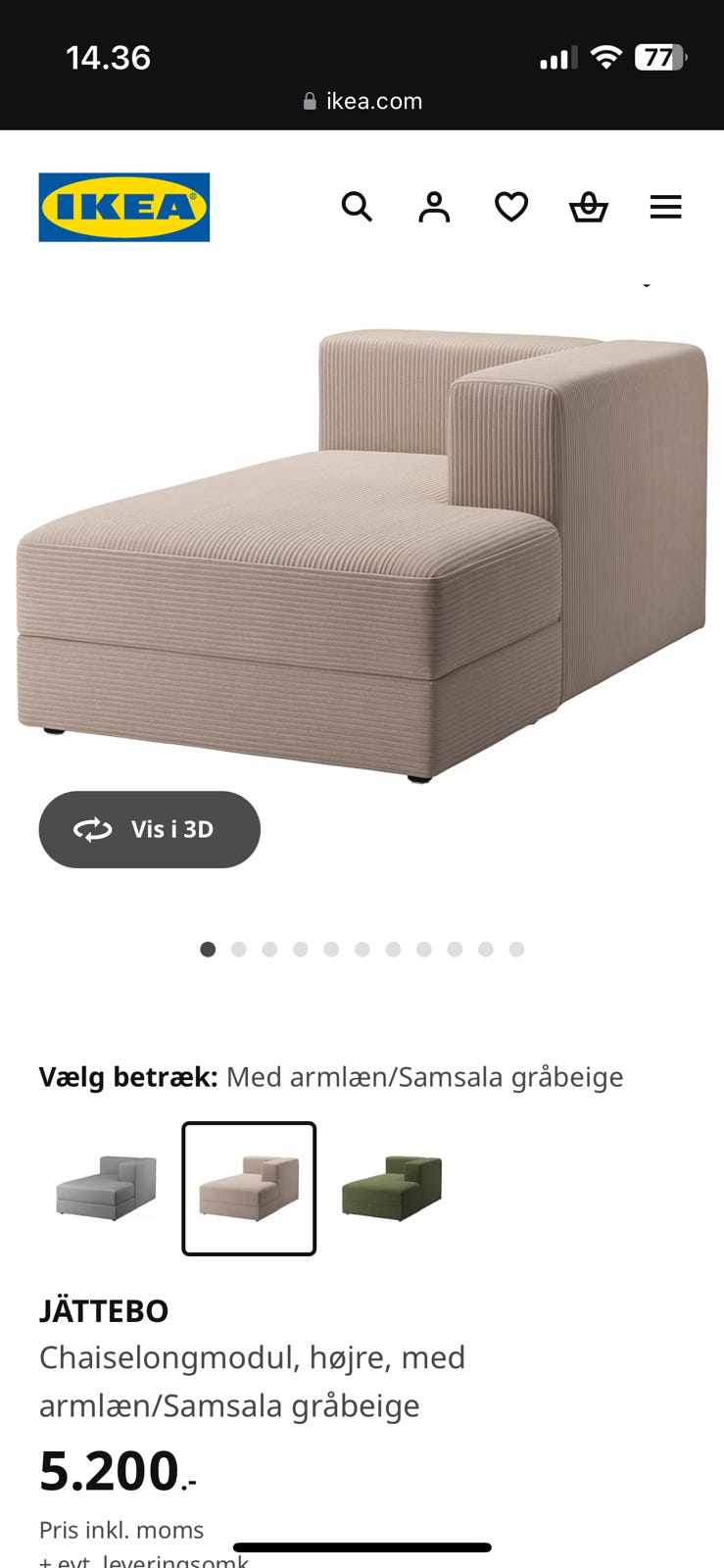
Task: Jump to the last carousel dot
Action: [x=515, y=949]
